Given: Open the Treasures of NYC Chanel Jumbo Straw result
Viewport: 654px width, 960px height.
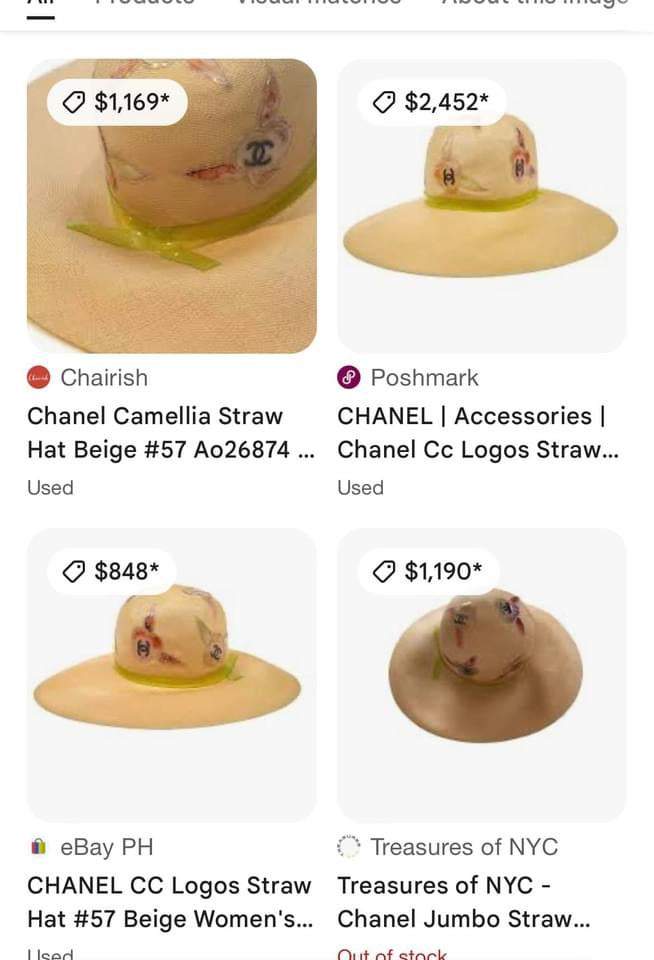Looking at the screenshot, I should coord(463,901).
